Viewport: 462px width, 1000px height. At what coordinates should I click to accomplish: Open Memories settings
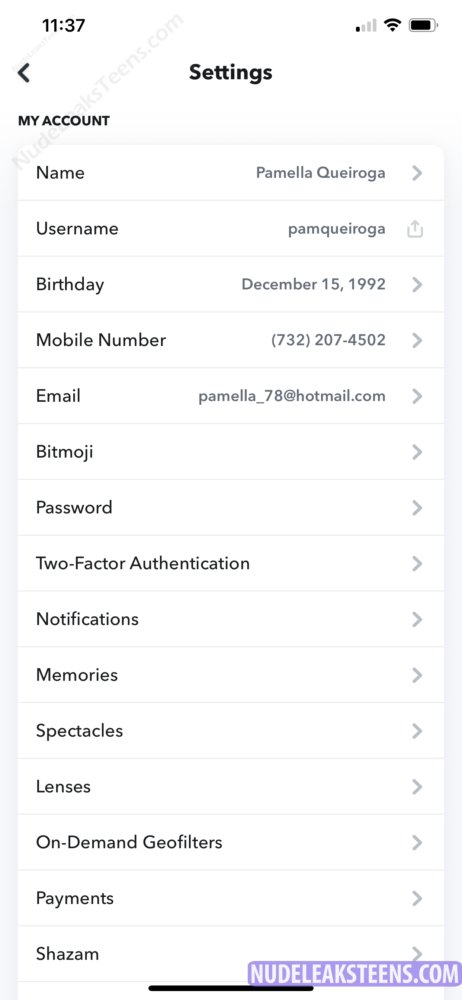point(230,675)
